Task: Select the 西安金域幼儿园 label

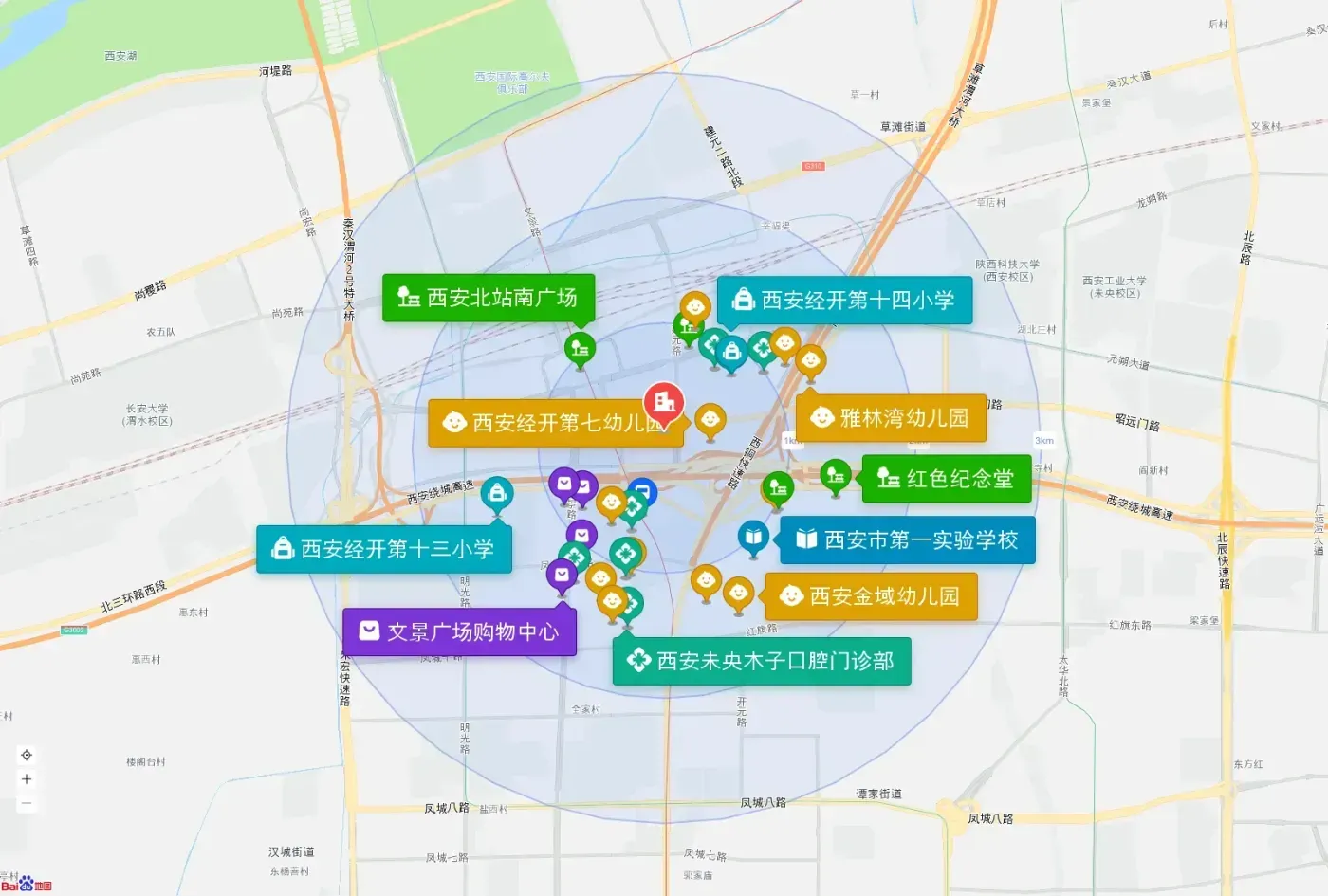Action: coord(872,596)
